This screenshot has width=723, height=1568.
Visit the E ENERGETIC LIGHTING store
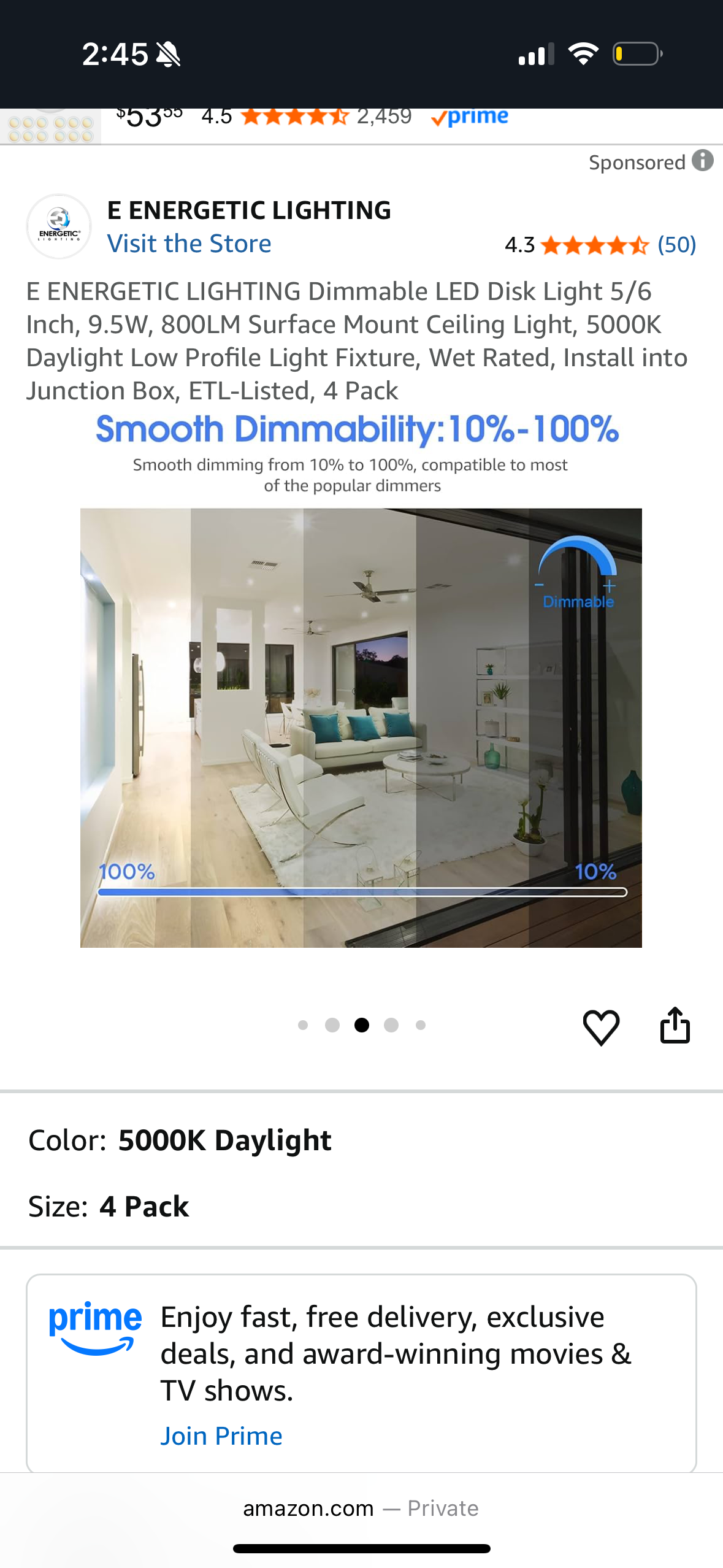(189, 244)
